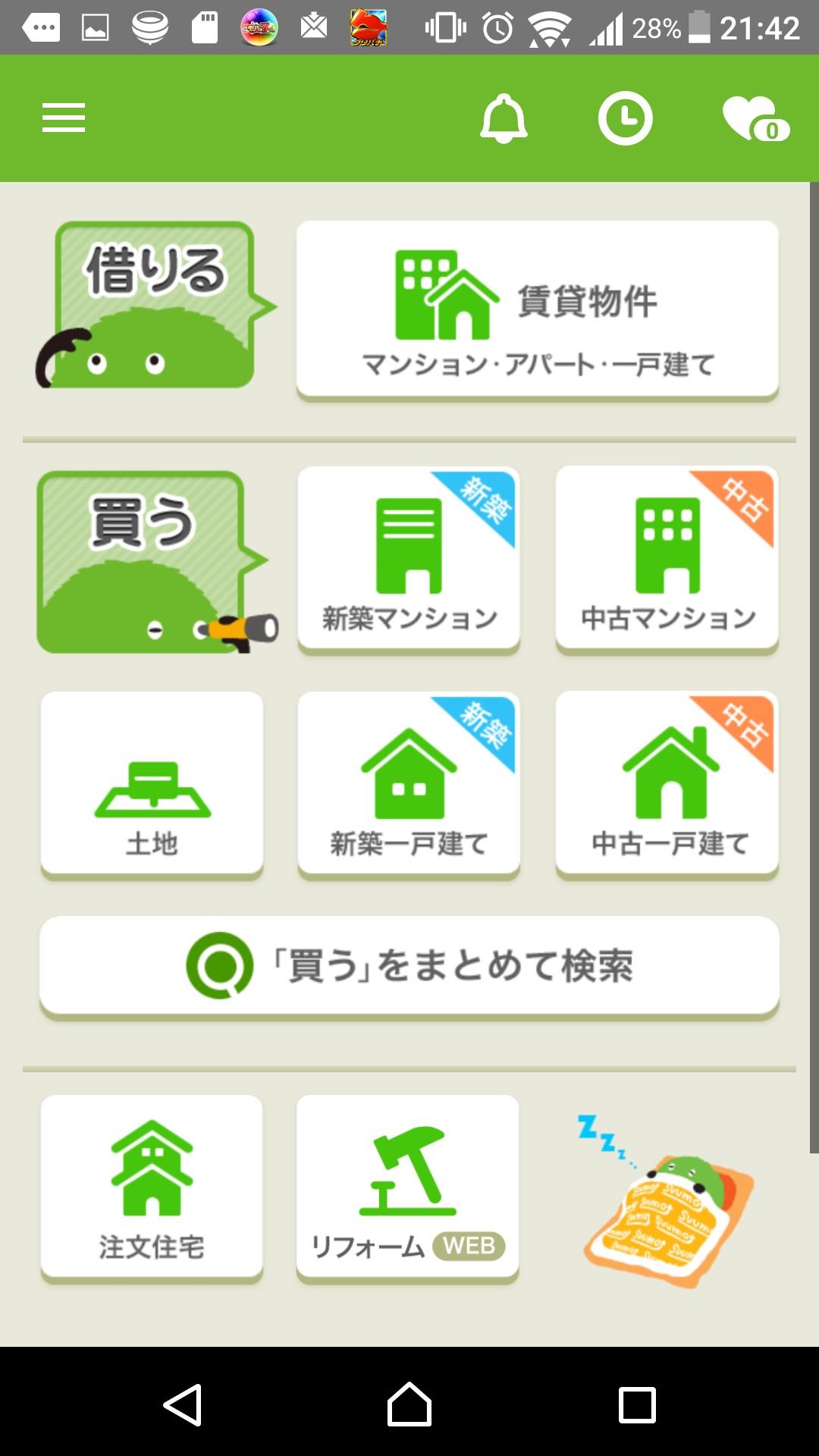The width and height of the screenshot is (819, 1456).
Task: Open 新築マンション category
Action: pyautogui.click(x=409, y=559)
